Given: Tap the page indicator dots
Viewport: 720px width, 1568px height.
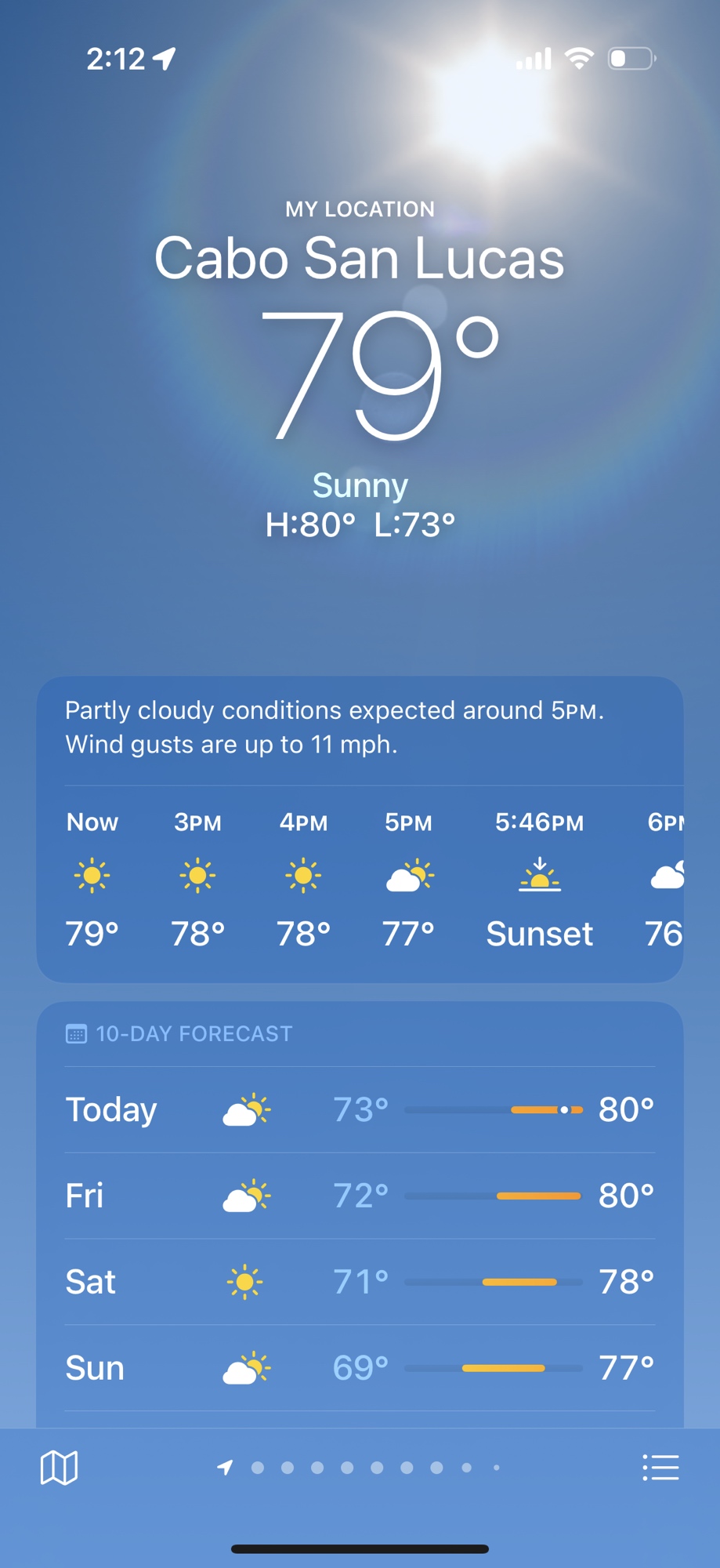Looking at the screenshot, I should coord(360,1468).
